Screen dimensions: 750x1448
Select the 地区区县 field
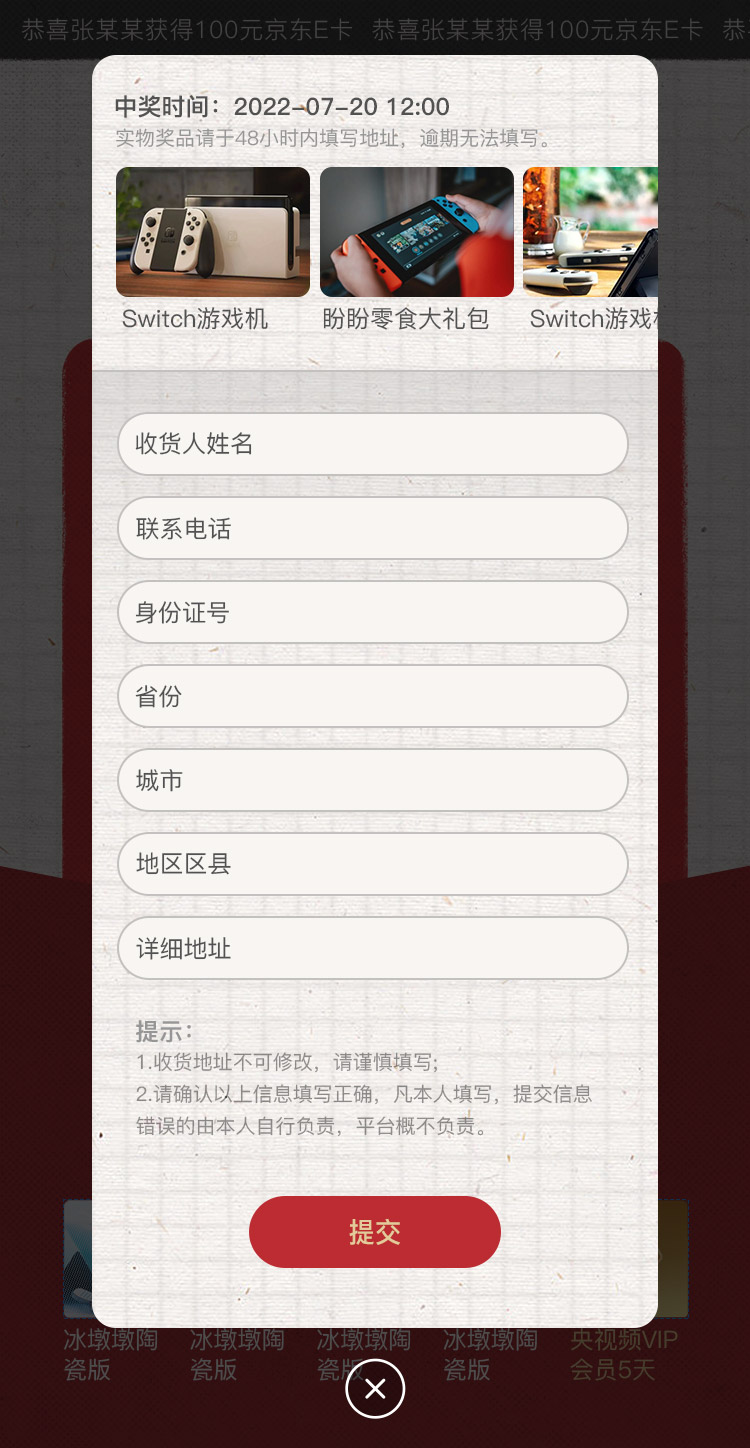coord(372,864)
